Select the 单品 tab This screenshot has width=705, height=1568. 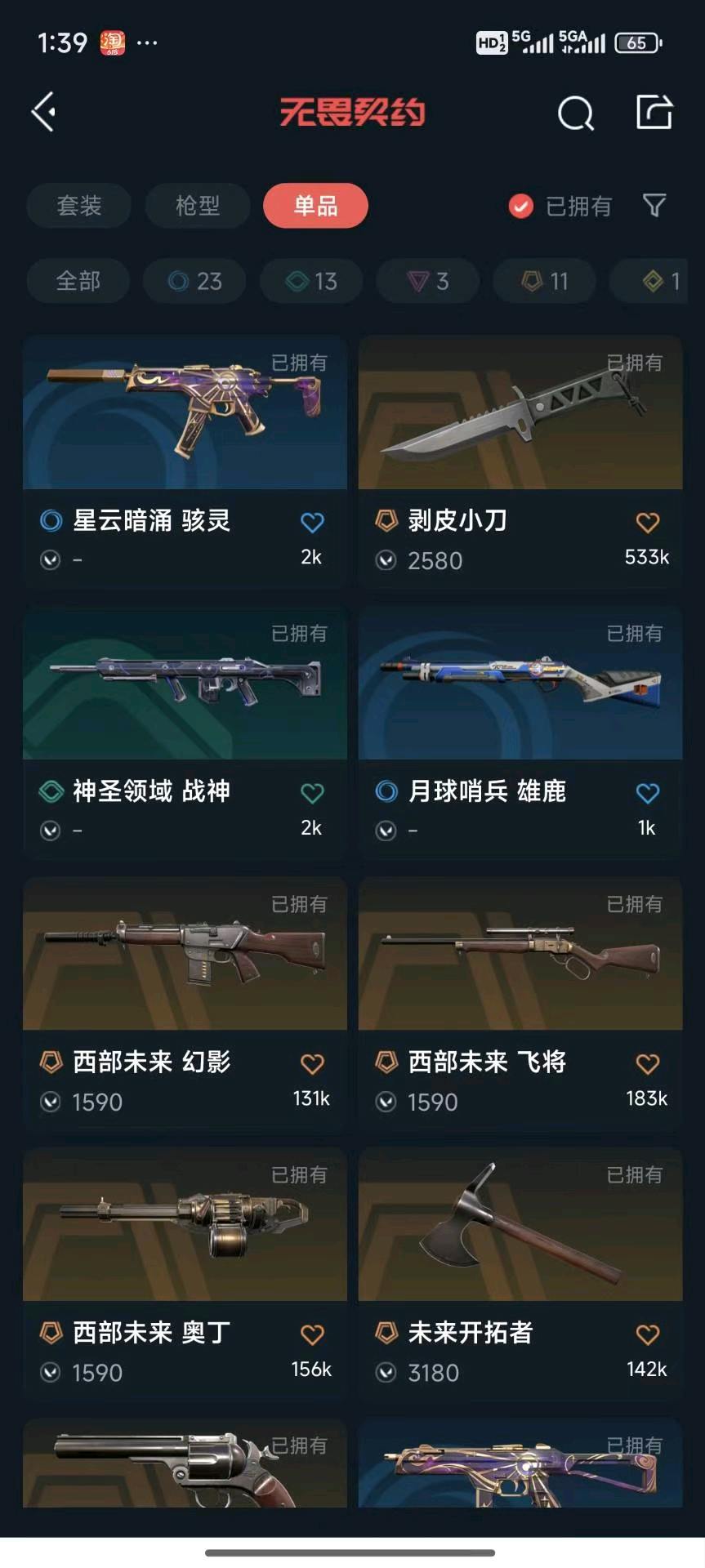[315, 206]
